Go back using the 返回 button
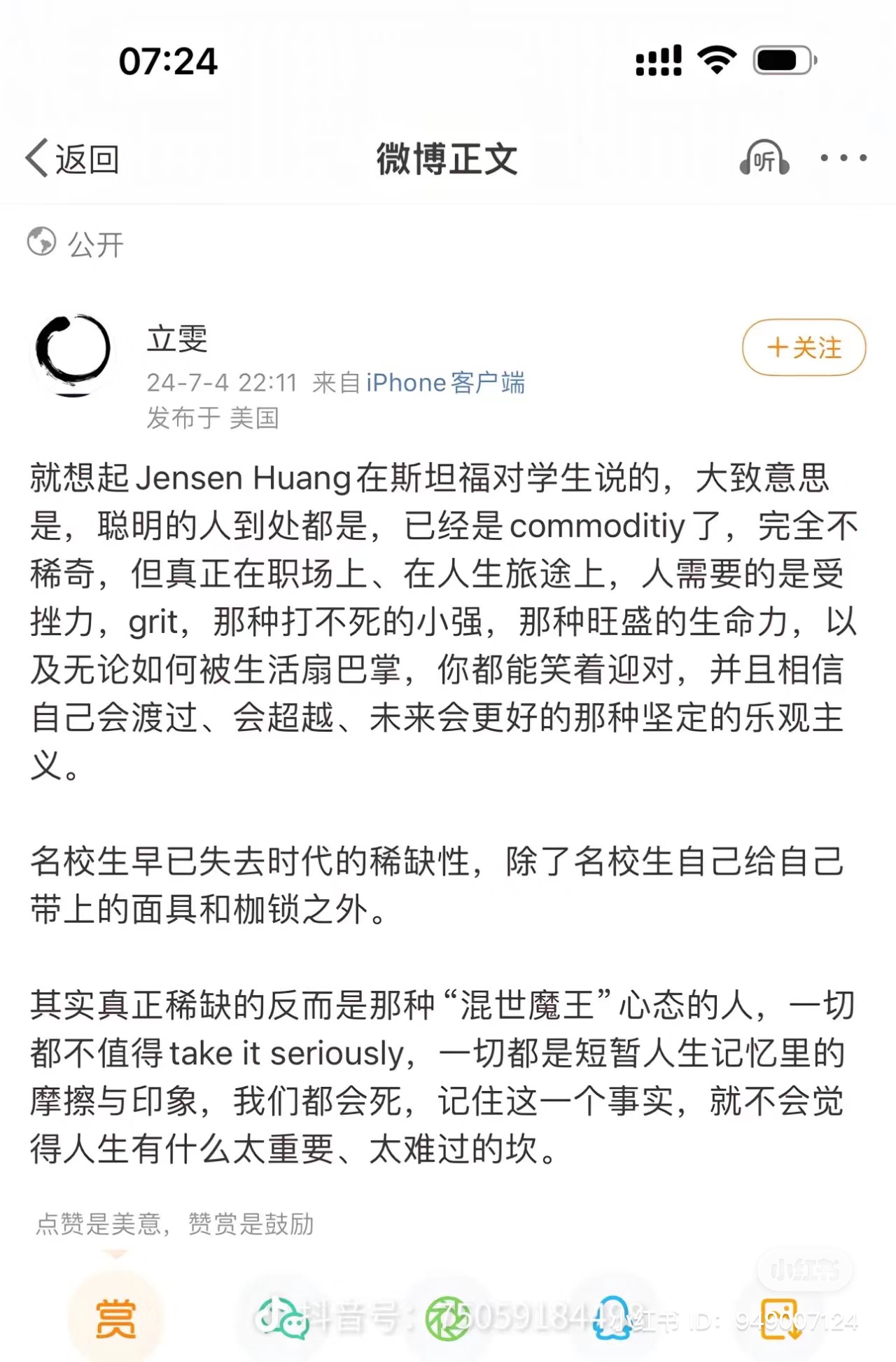 pos(73,159)
